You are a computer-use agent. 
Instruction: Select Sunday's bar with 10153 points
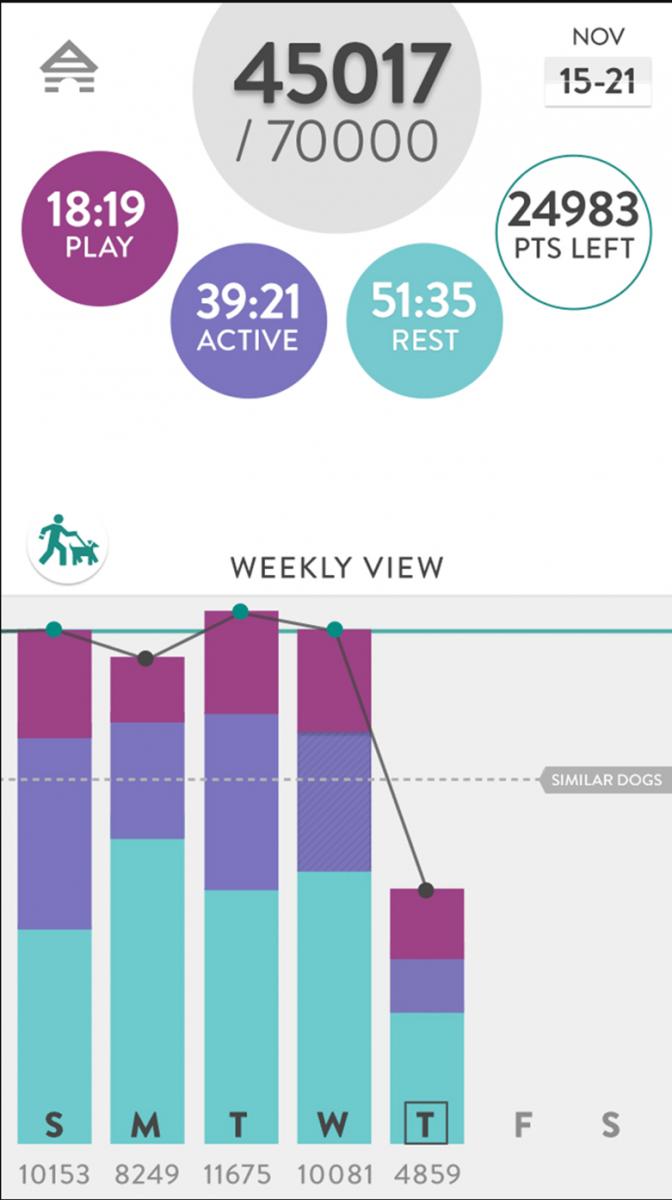coord(54,887)
